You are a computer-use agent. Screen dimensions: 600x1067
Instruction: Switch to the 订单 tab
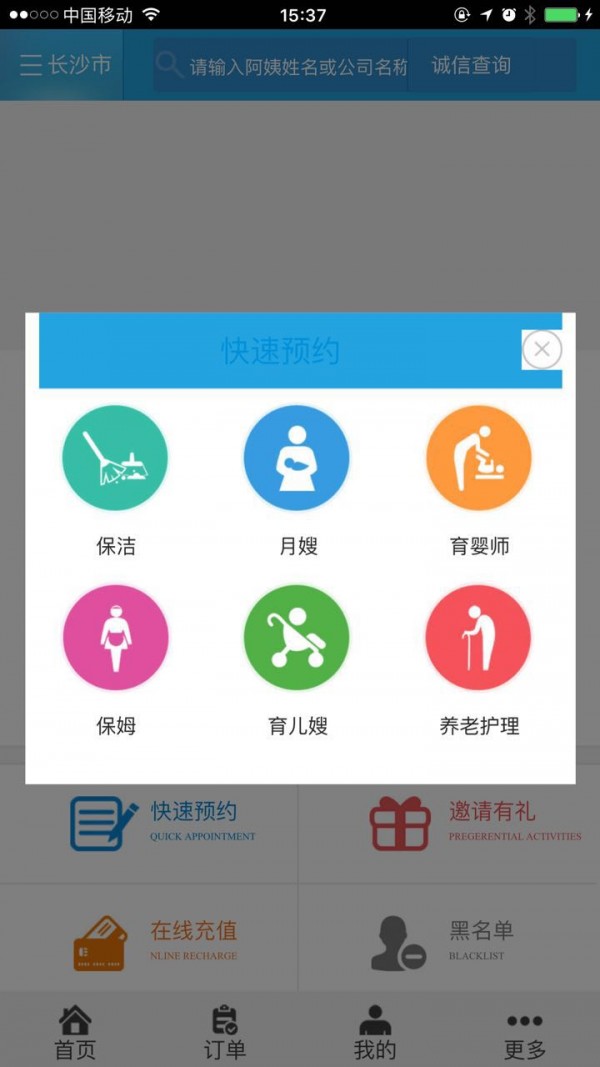[225, 1033]
